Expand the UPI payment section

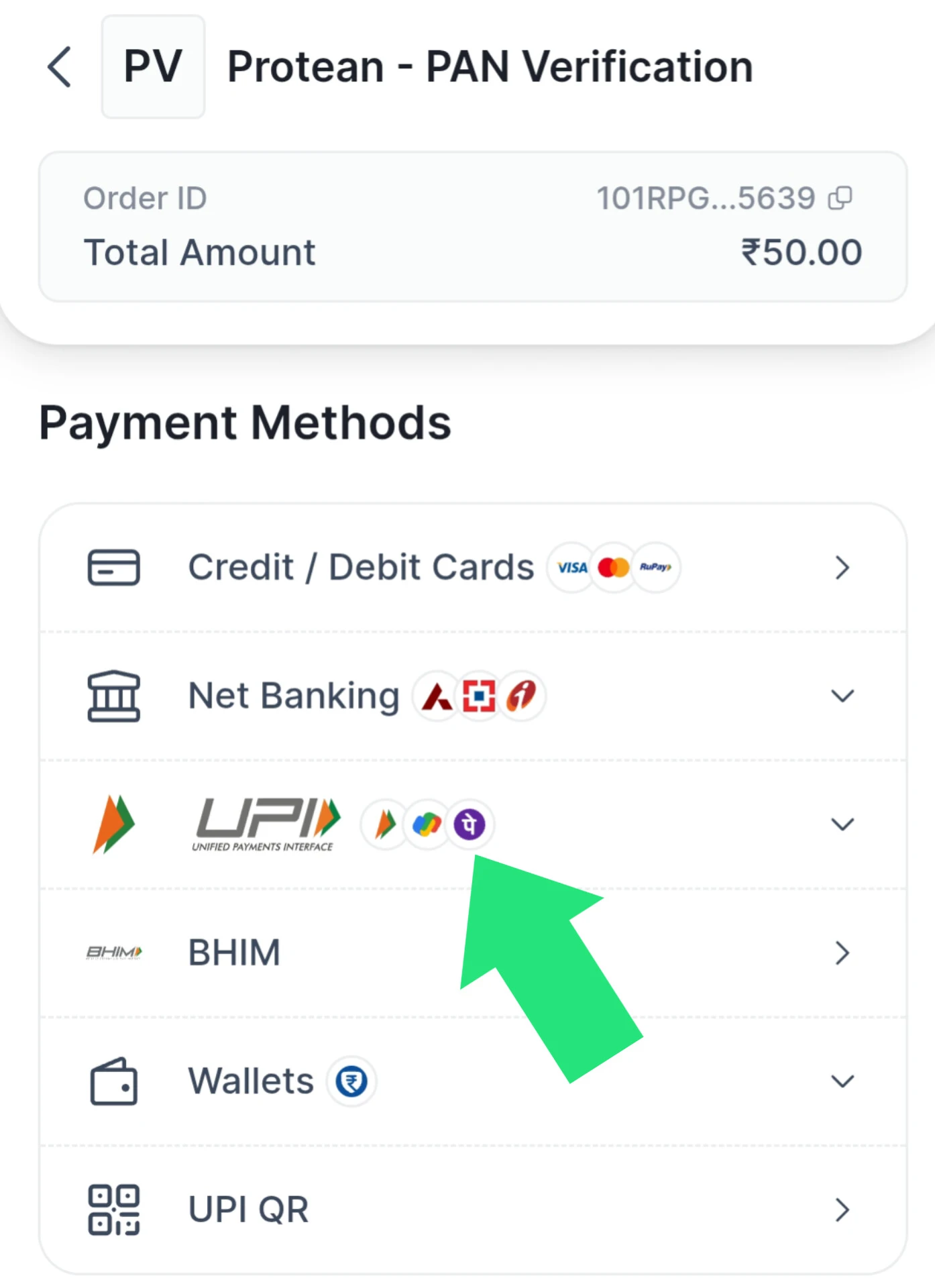[842, 824]
